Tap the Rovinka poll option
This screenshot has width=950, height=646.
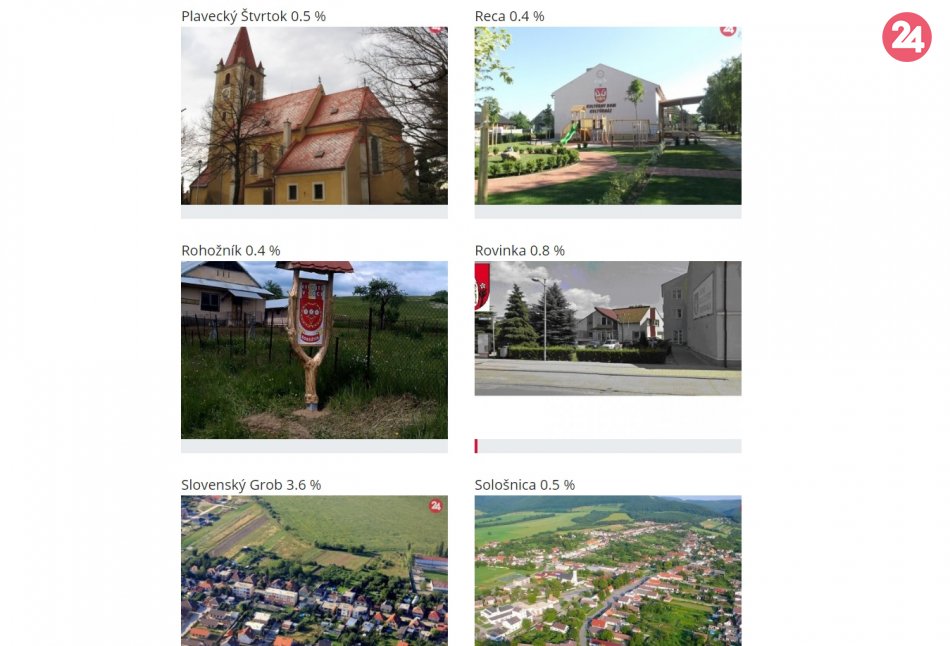coord(607,329)
